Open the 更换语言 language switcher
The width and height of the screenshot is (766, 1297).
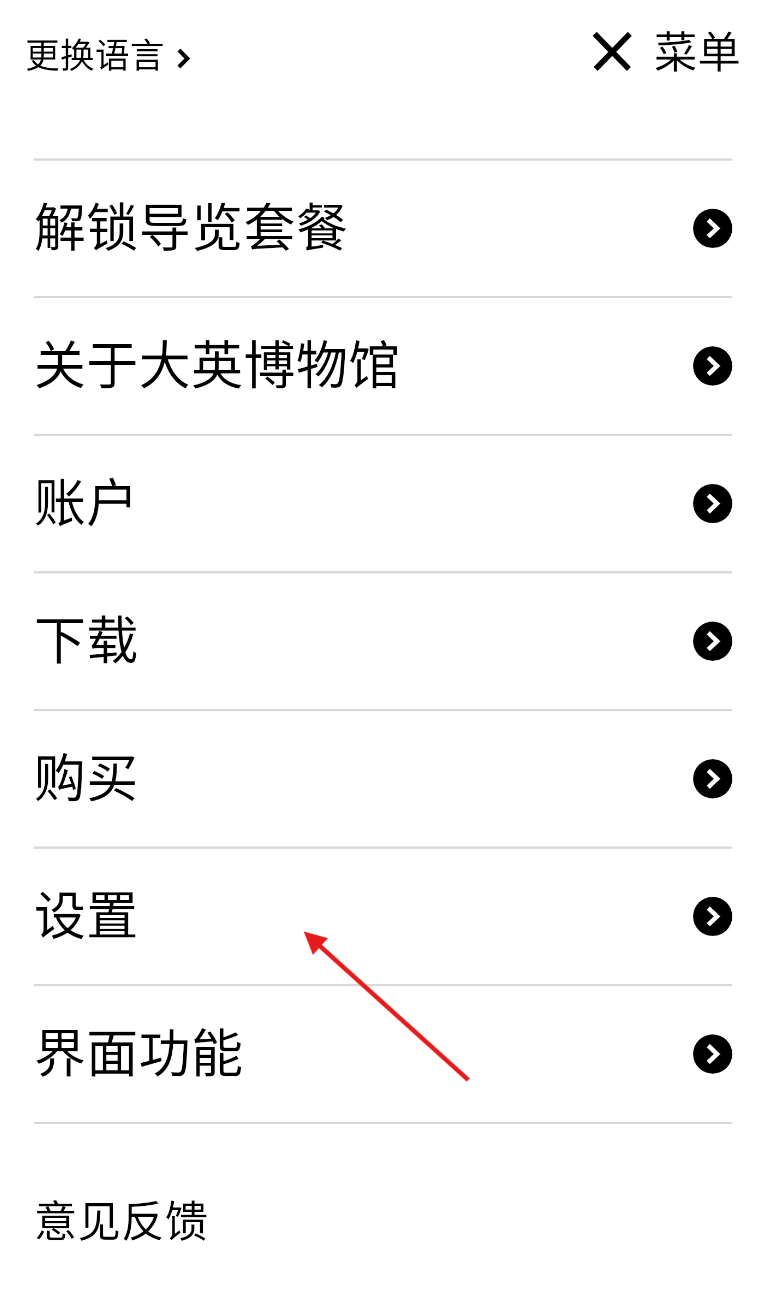[x=108, y=56]
